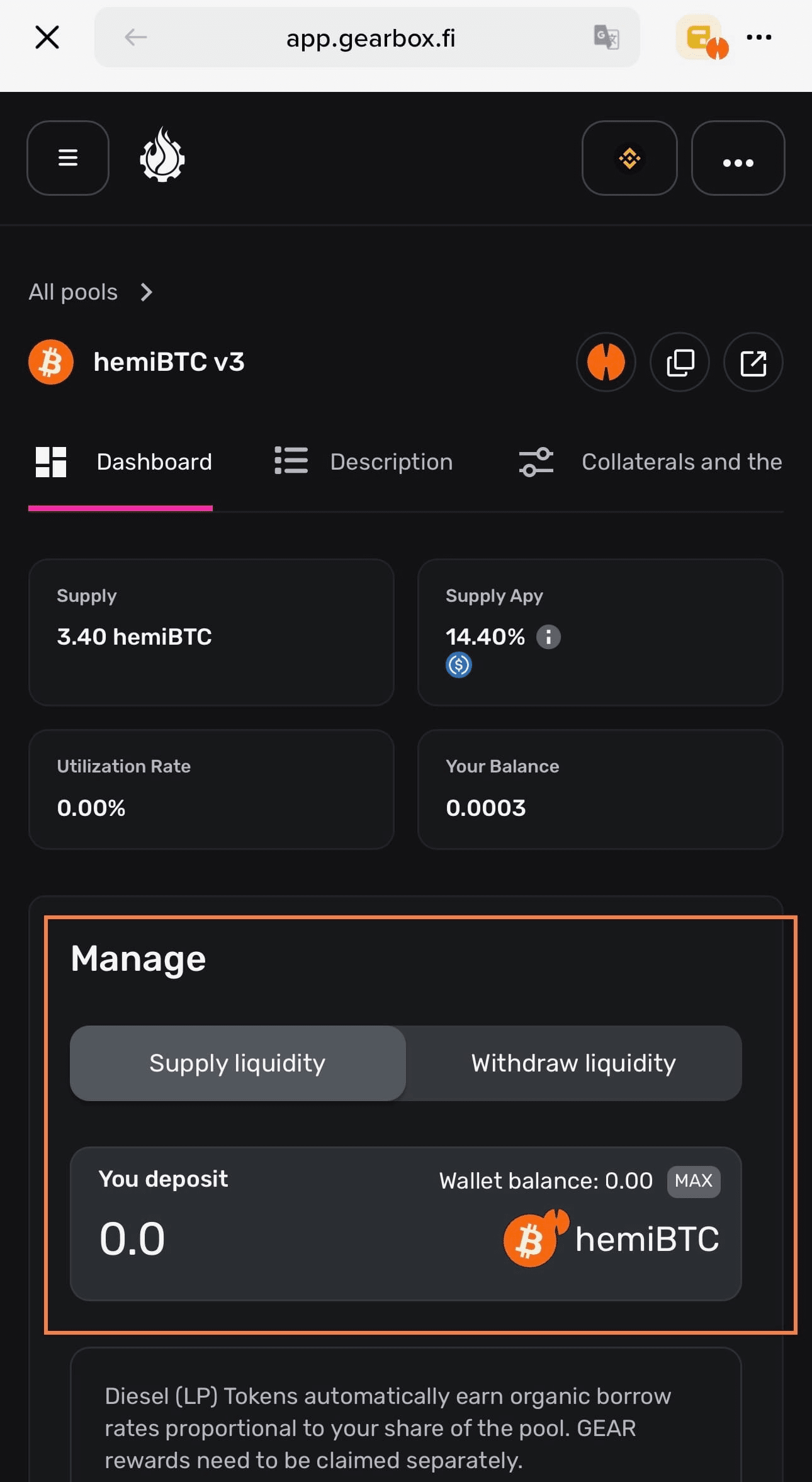Viewport: 812px width, 1482px height.
Task: Go back using the browser arrow
Action: point(136,37)
